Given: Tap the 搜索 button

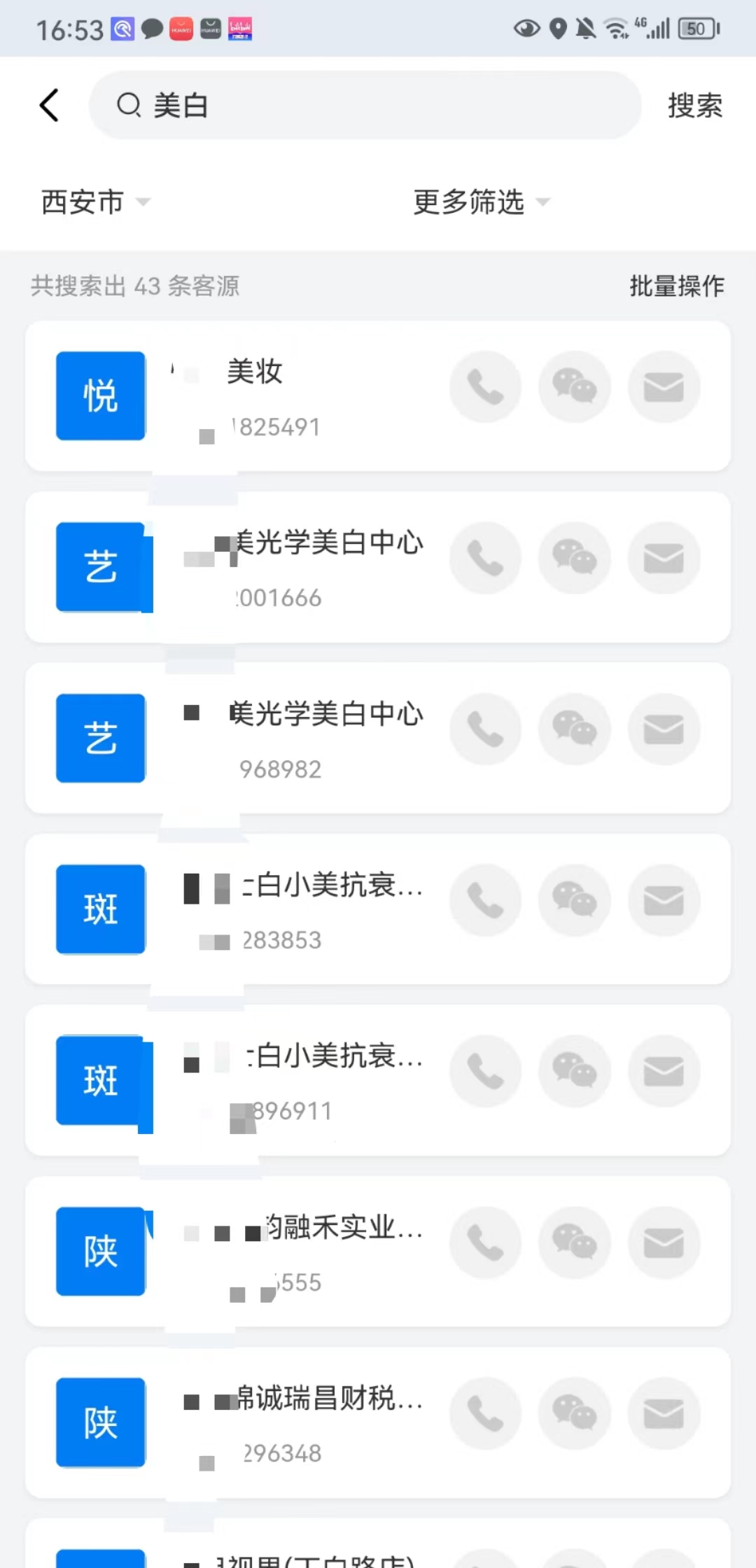Looking at the screenshot, I should tap(694, 106).
